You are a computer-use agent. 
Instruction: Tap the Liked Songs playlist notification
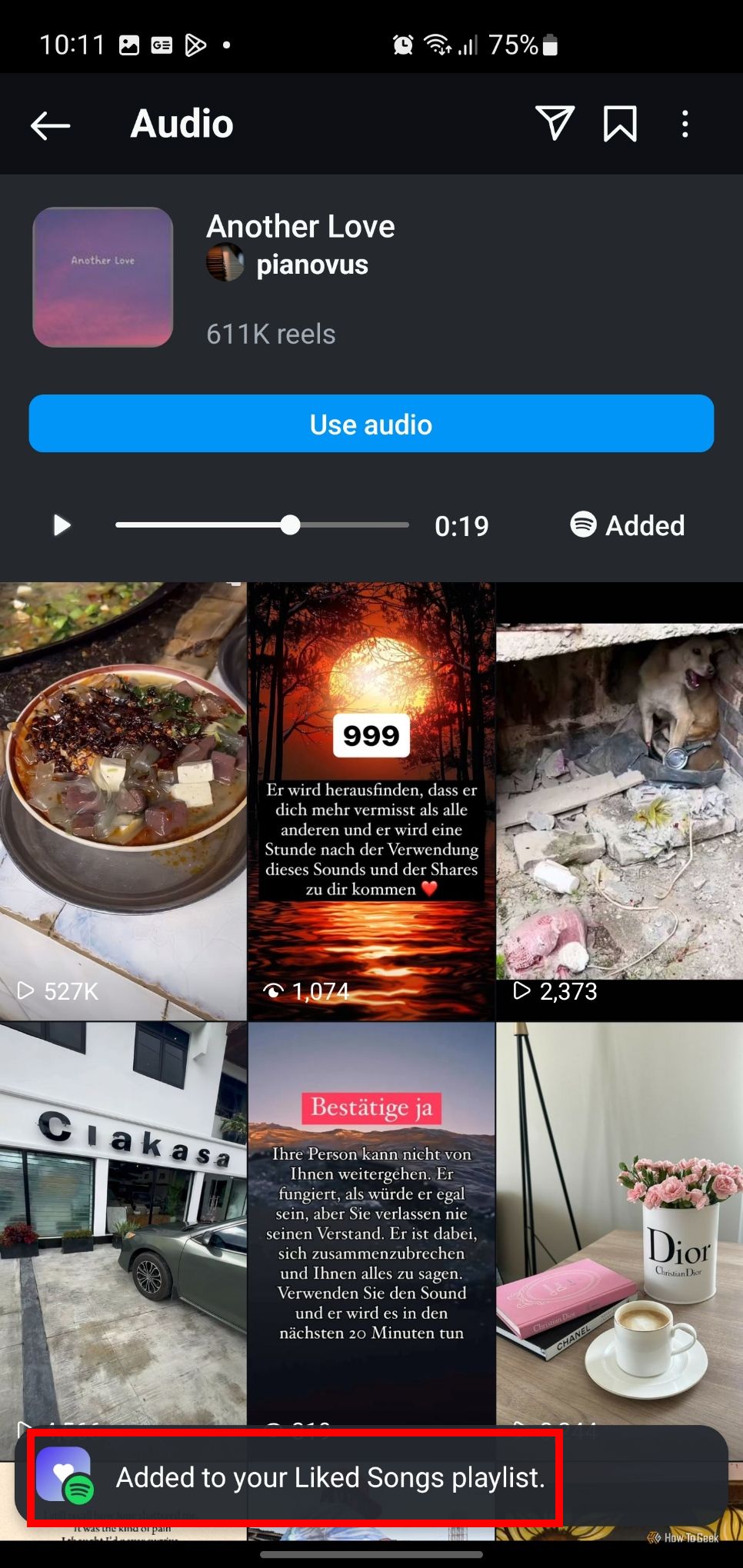(x=331, y=1477)
